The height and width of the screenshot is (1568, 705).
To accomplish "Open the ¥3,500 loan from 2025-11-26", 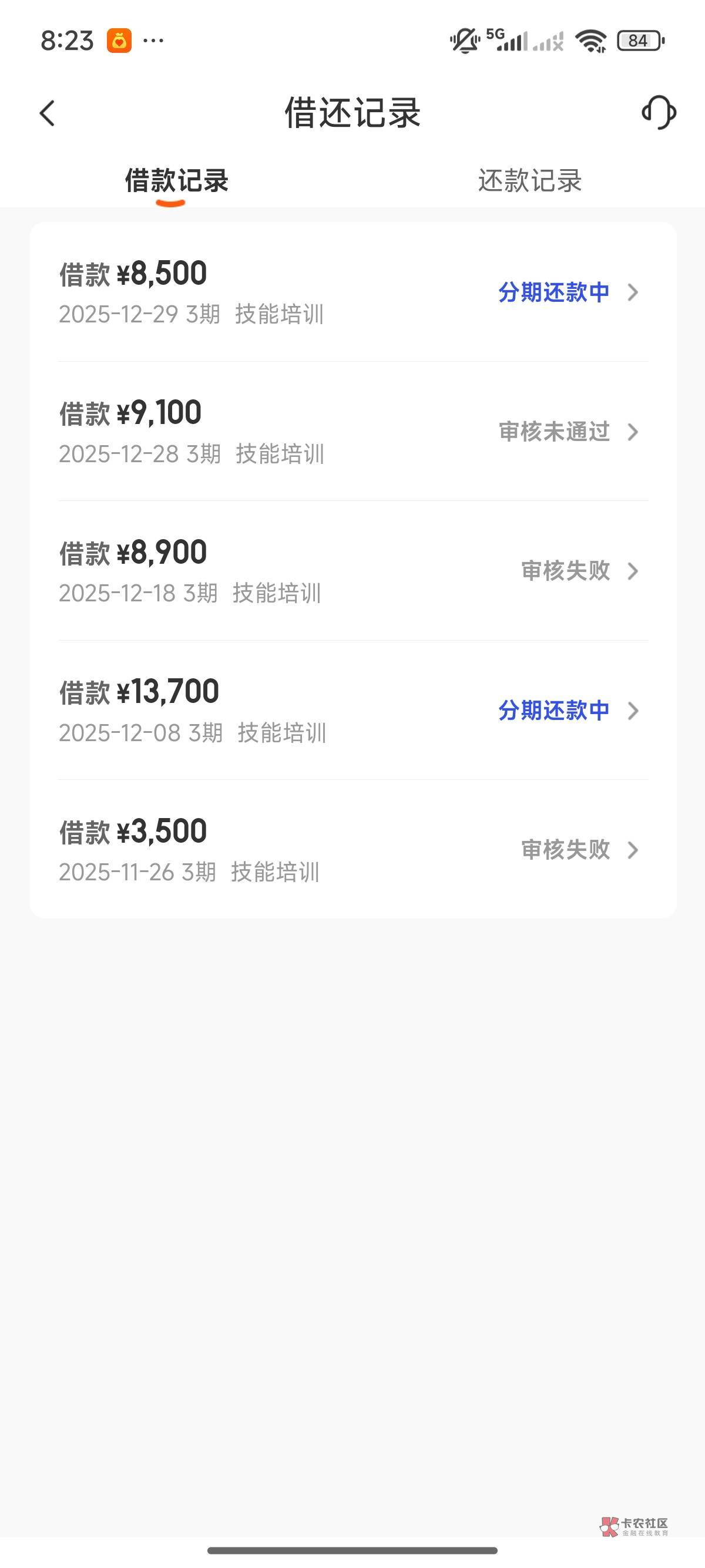I will click(352, 850).
